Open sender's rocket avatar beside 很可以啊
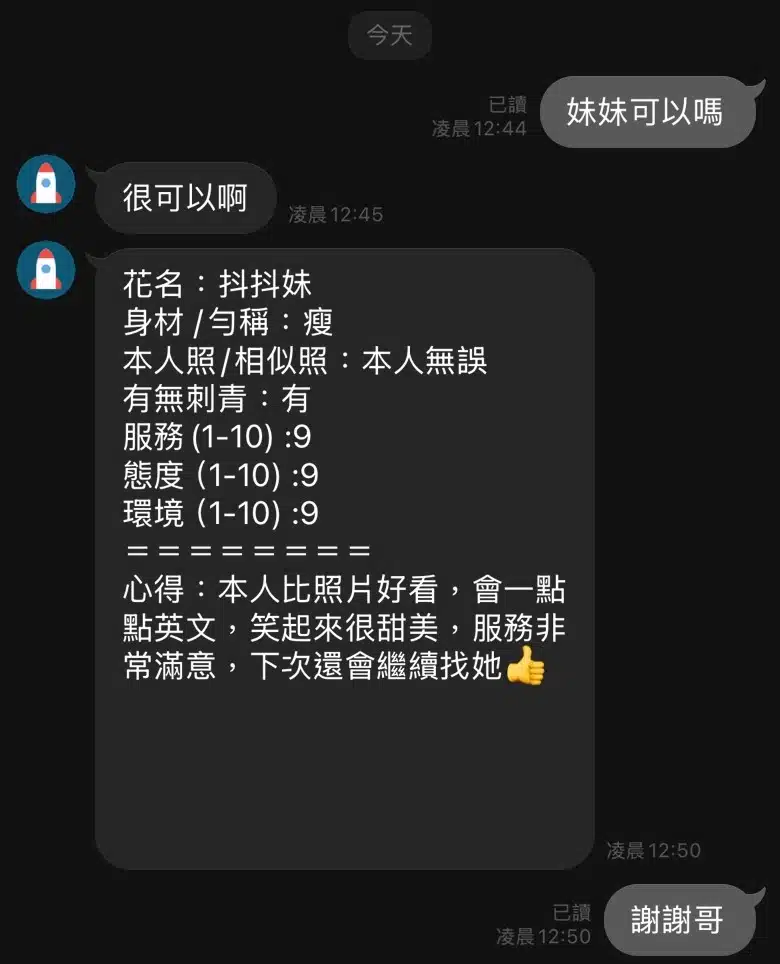The height and width of the screenshot is (964, 780). click(x=46, y=184)
